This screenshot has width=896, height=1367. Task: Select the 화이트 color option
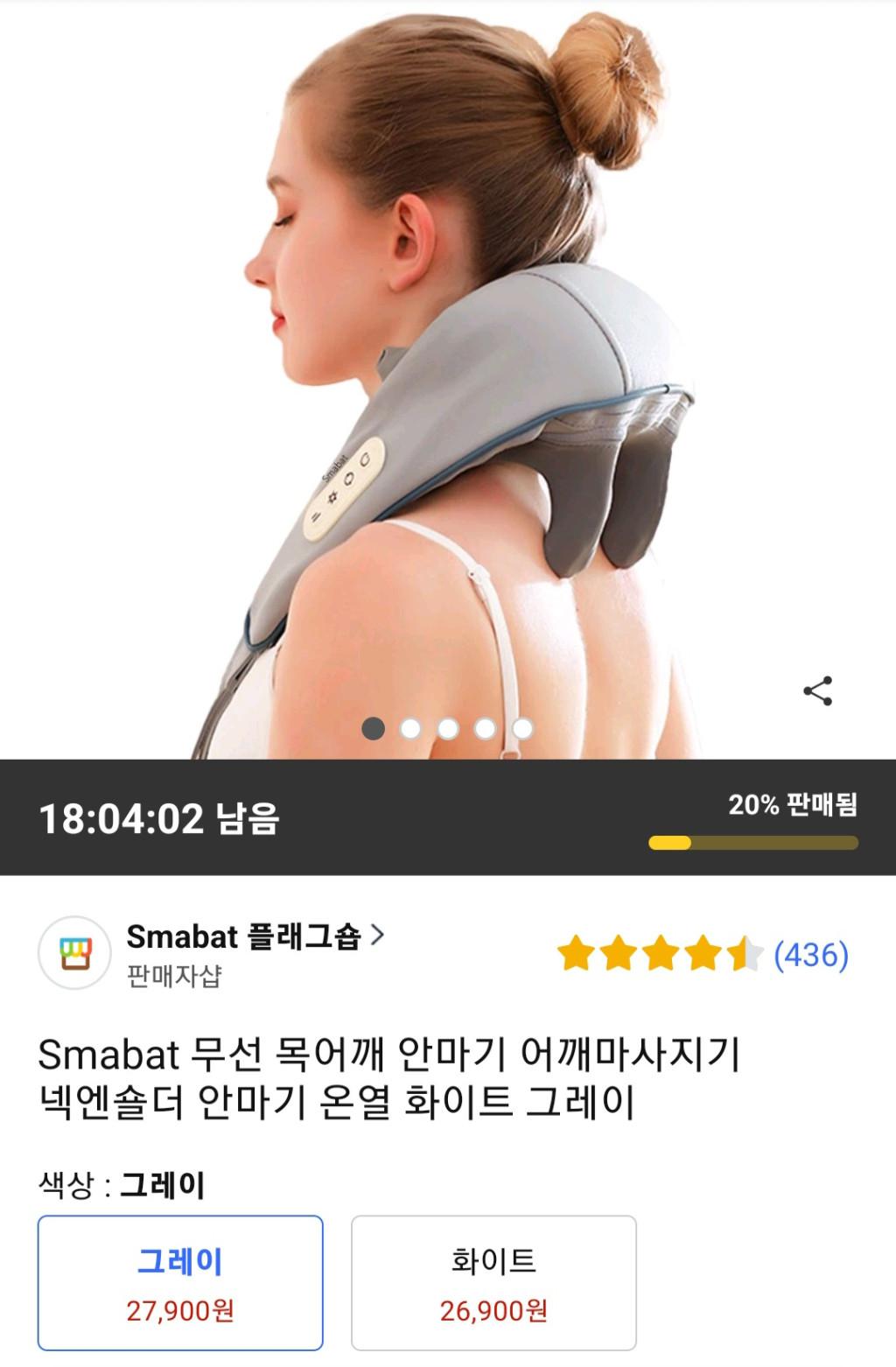[x=493, y=1282]
